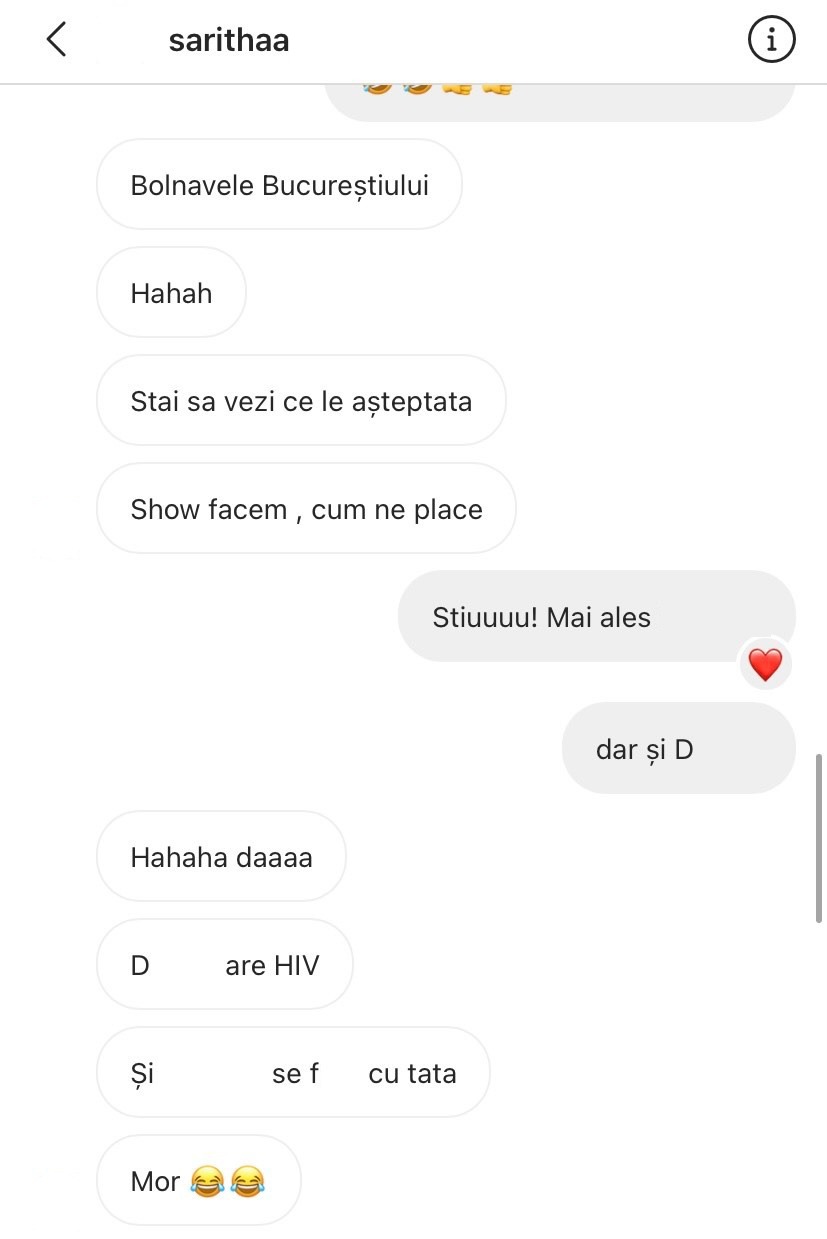Open conversation details info icon
Image resolution: width=827 pixels, height=1239 pixels.
coord(771,41)
